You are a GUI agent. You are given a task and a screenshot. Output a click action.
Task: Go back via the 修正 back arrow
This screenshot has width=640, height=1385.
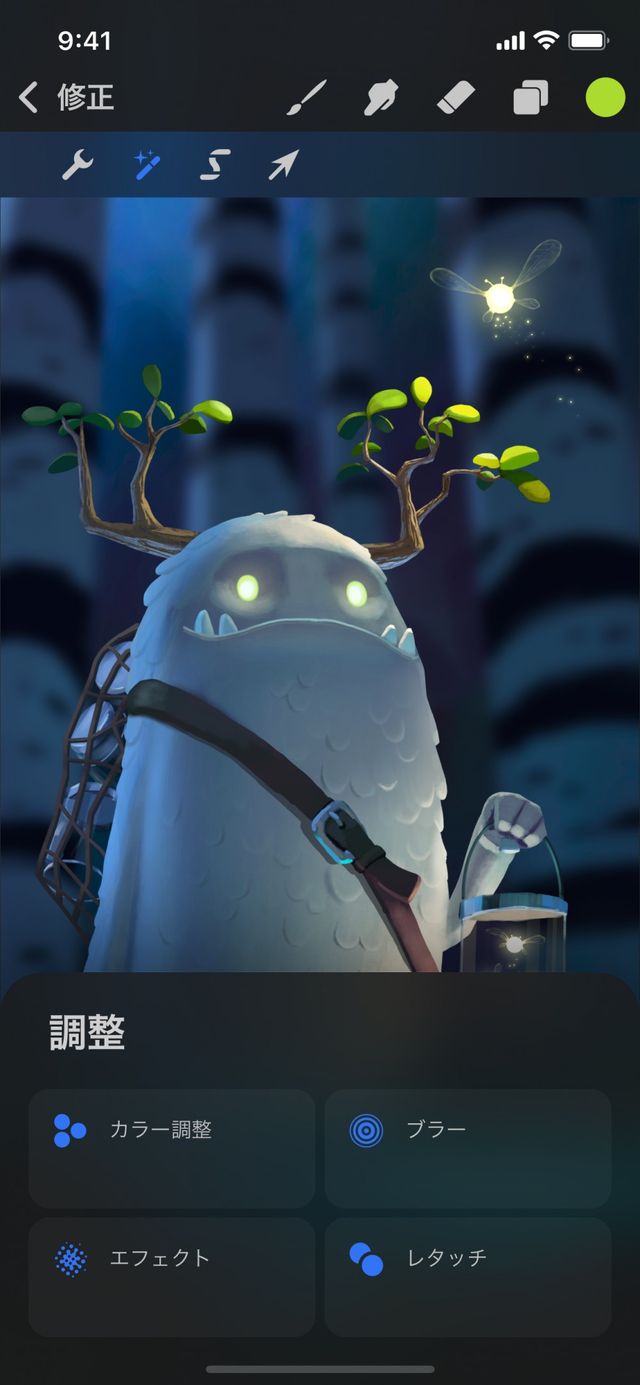click(x=30, y=98)
